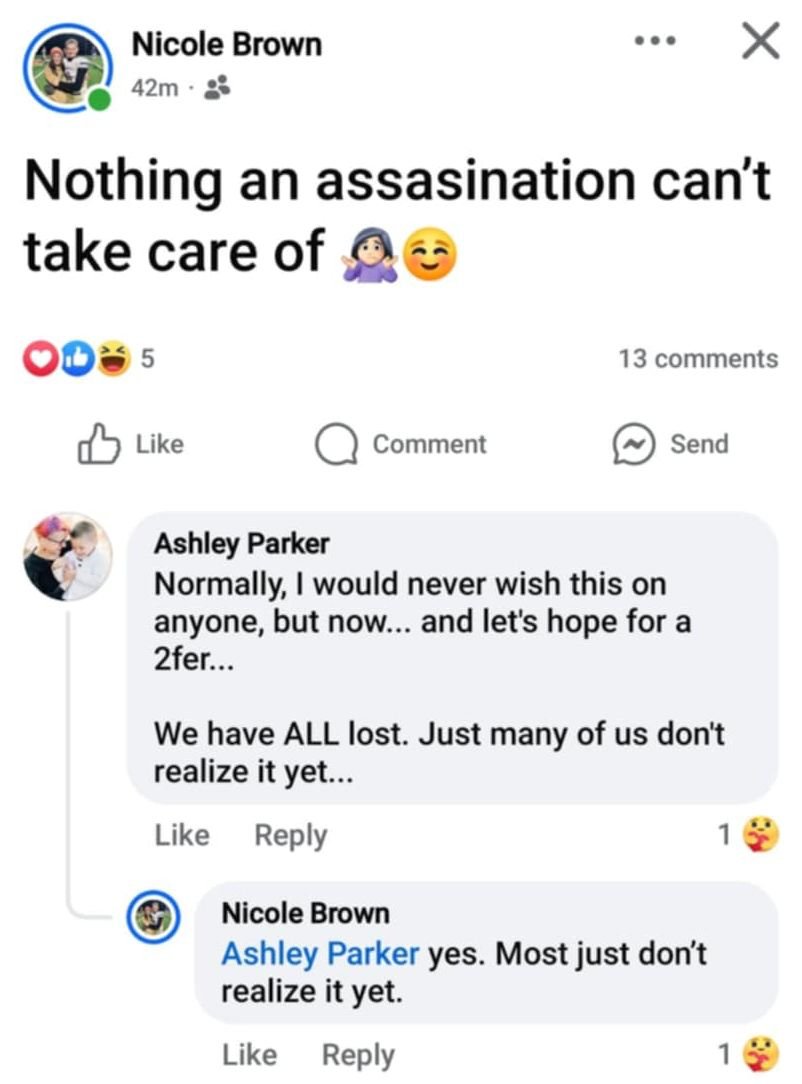This screenshot has height=1084, width=802.
Task: Reply to Ashley Parker's comment
Action: coord(290,835)
